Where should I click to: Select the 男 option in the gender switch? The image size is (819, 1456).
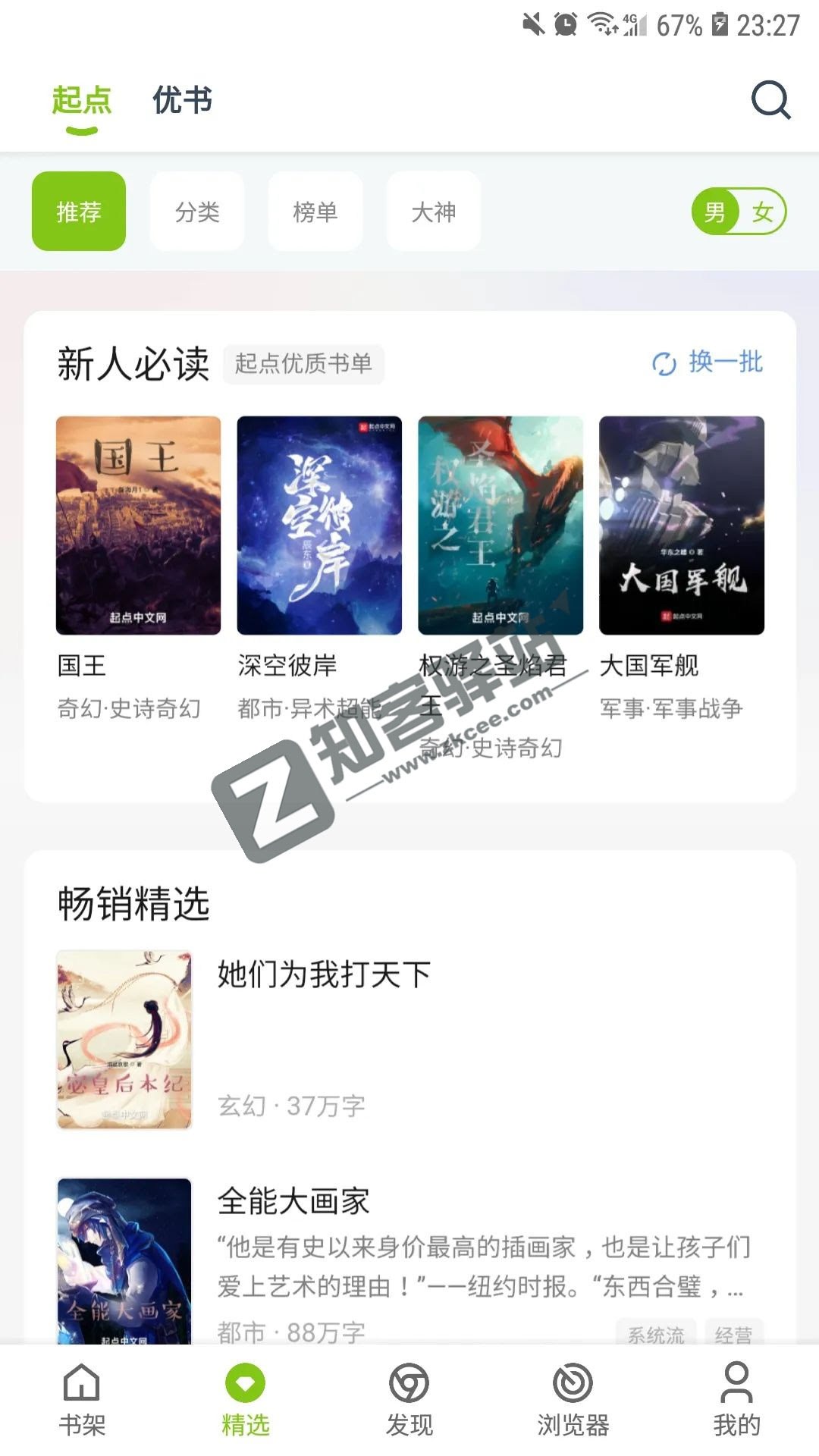pyautogui.click(x=714, y=212)
